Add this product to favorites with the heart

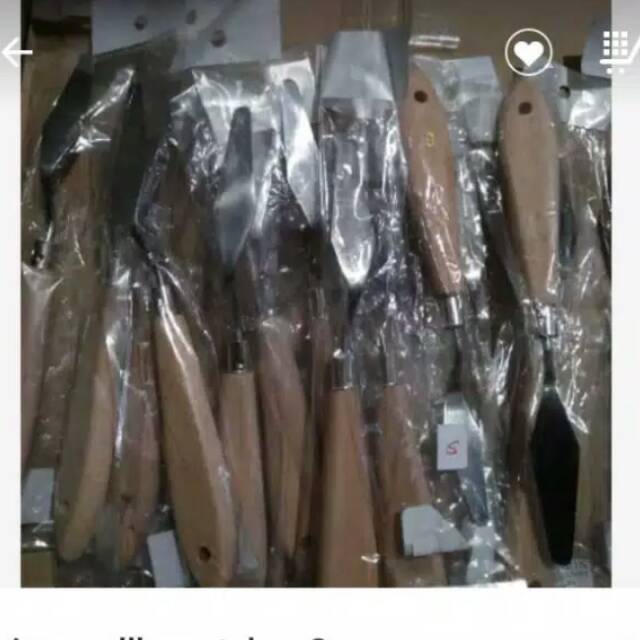pyautogui.click(x=528, y=52)
